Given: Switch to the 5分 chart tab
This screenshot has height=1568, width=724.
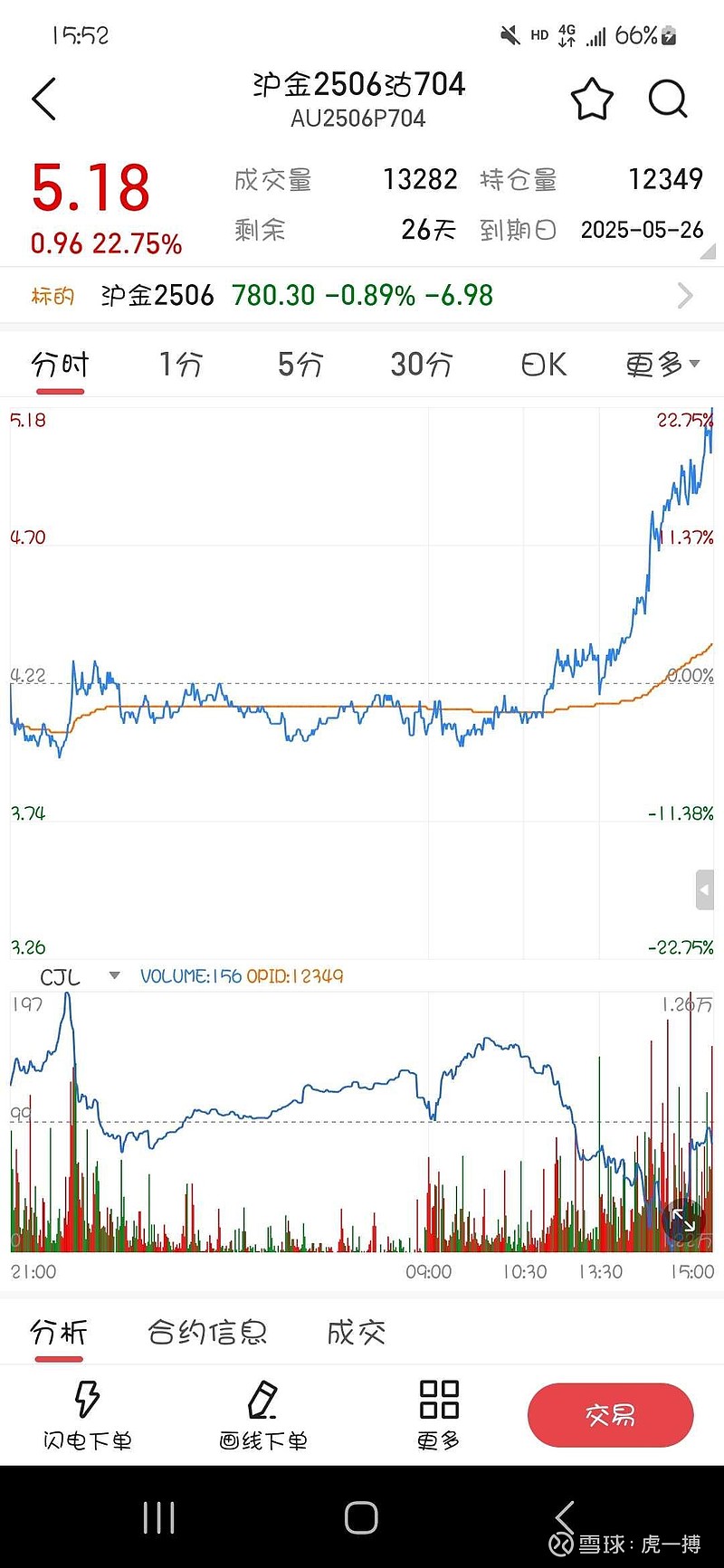Looking at the screenshot, I should click(300, 365).
